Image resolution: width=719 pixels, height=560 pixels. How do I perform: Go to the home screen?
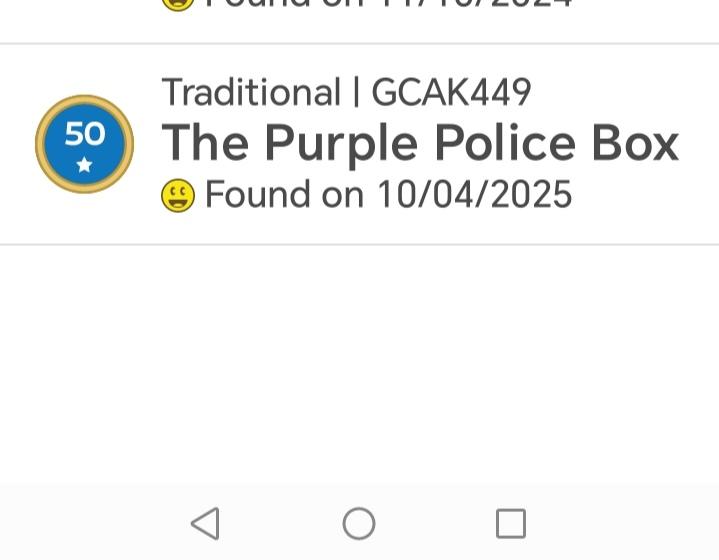[x=359, y=523]
